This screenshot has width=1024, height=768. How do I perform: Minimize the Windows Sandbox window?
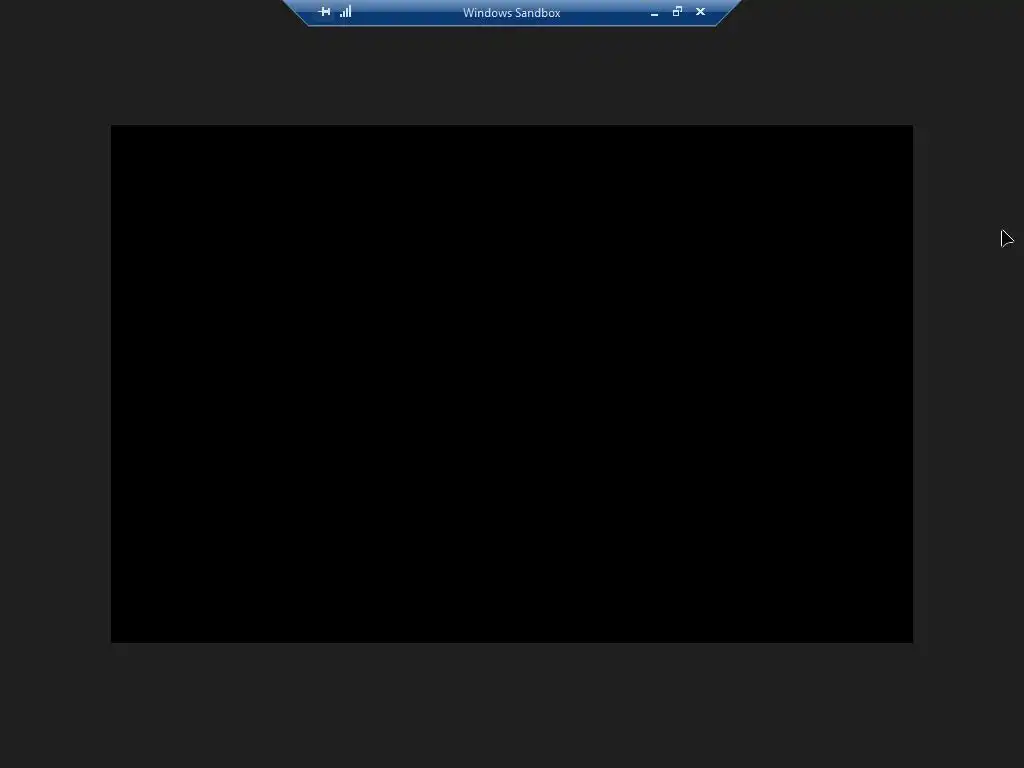coord(654,13)
